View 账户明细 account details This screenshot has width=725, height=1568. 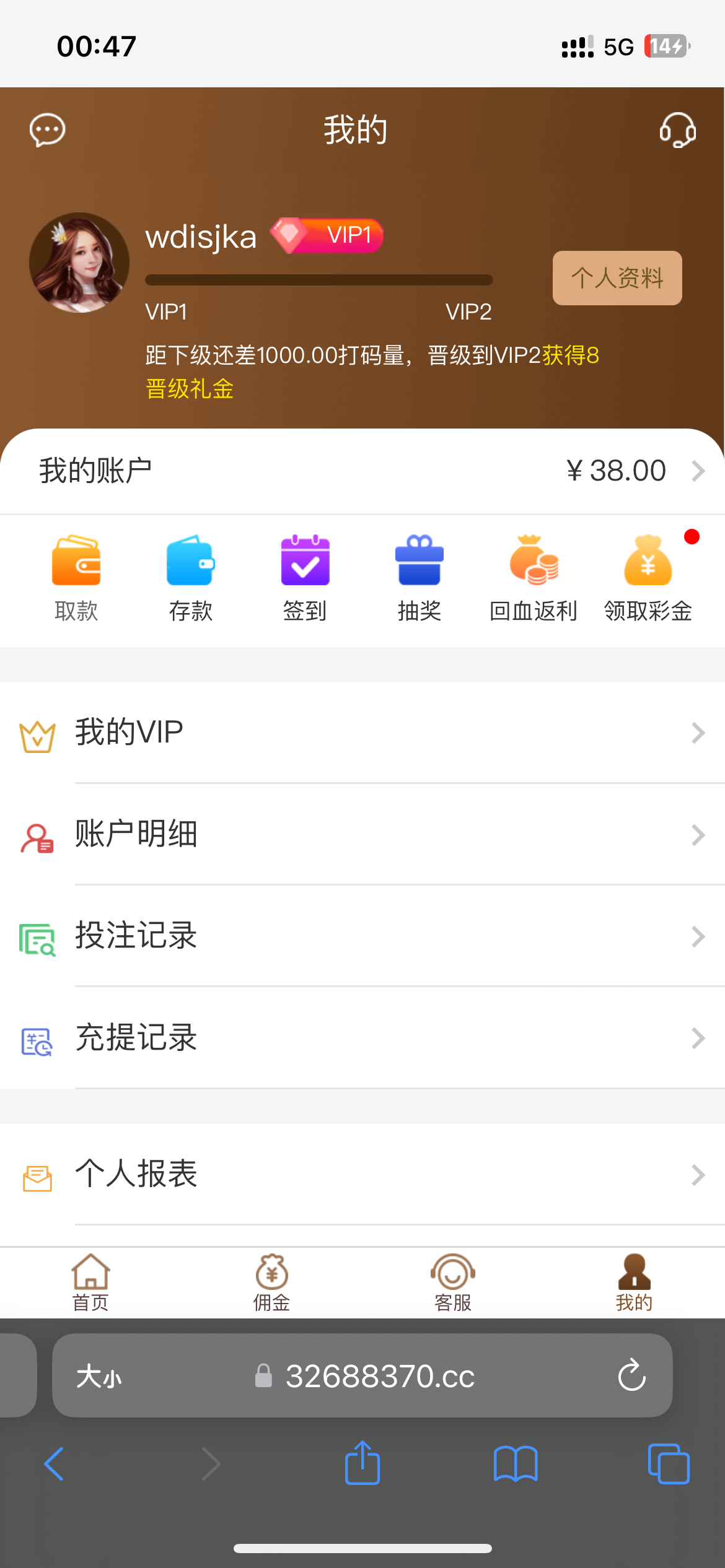pyautogui.click(x=362, y=834)
